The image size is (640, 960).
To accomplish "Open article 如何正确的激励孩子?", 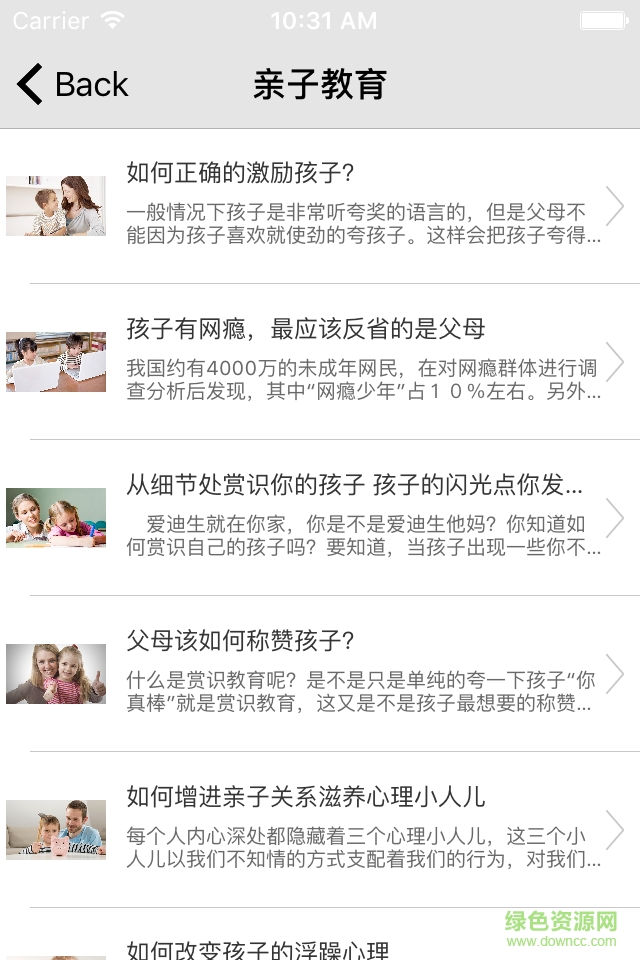I will pyautogui.click(x=320, y=206).
